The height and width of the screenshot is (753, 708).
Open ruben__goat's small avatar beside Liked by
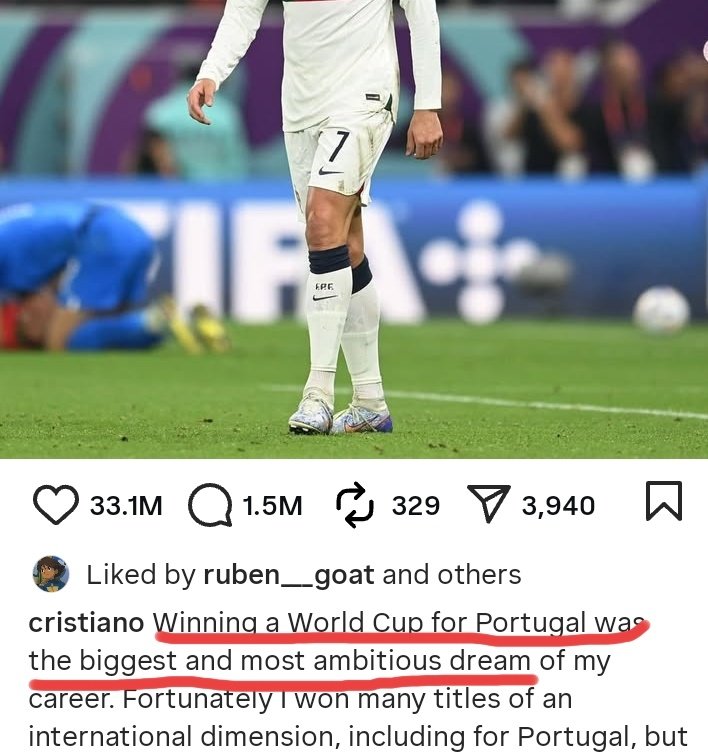click(50, 574)
